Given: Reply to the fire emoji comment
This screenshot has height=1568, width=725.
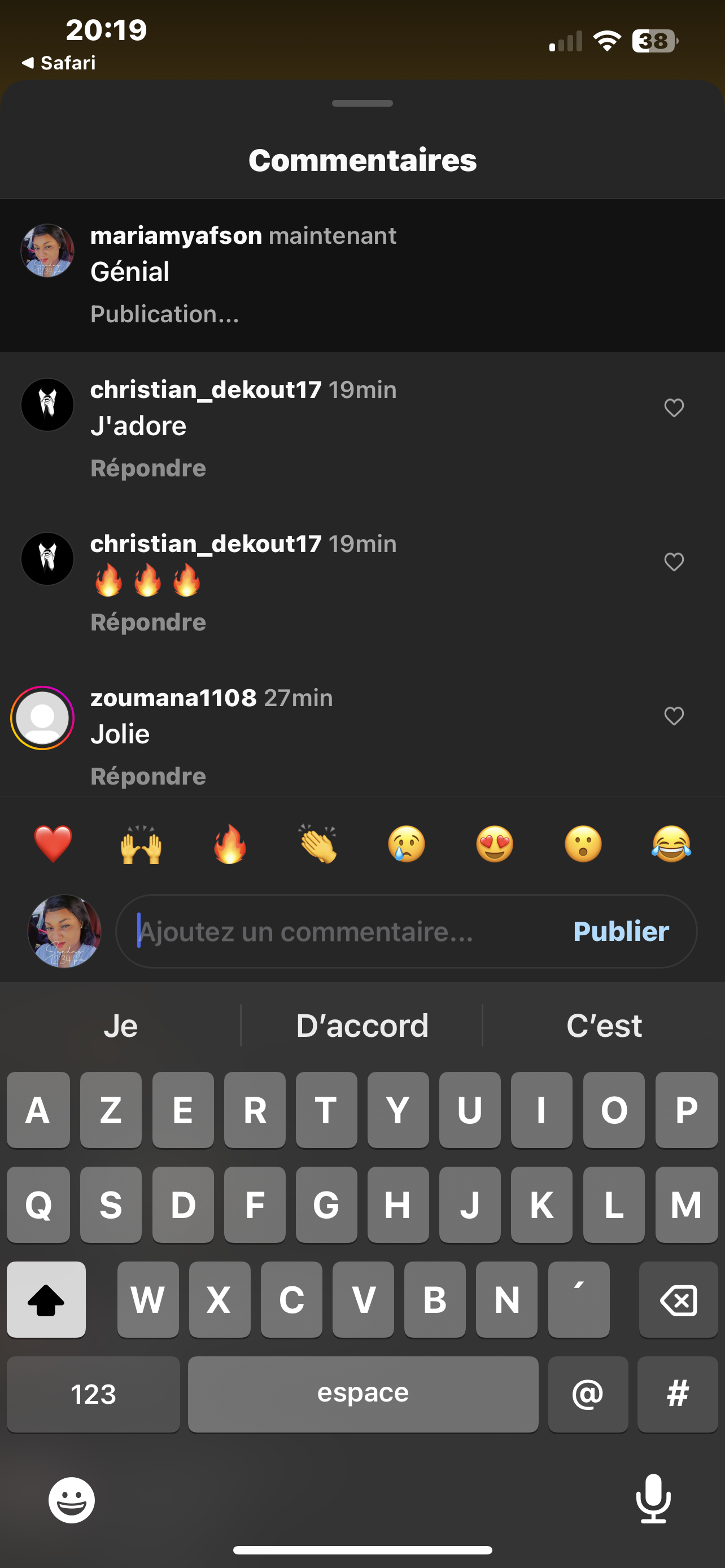Looking at the screenshot, I should 148,622.
